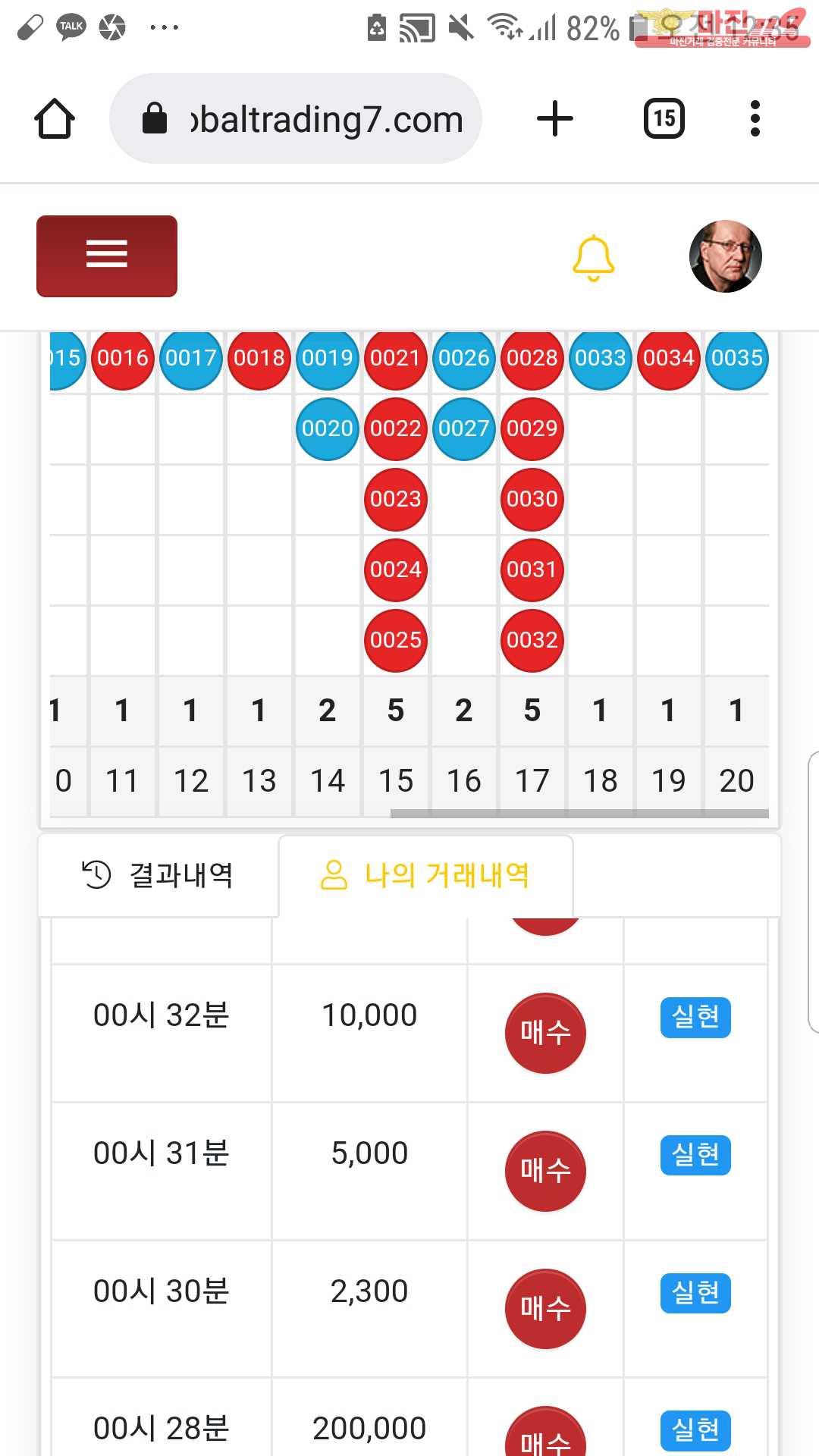
Task: Open the user profile avatar
Action: pyautogui.click(x=725, y=256)
